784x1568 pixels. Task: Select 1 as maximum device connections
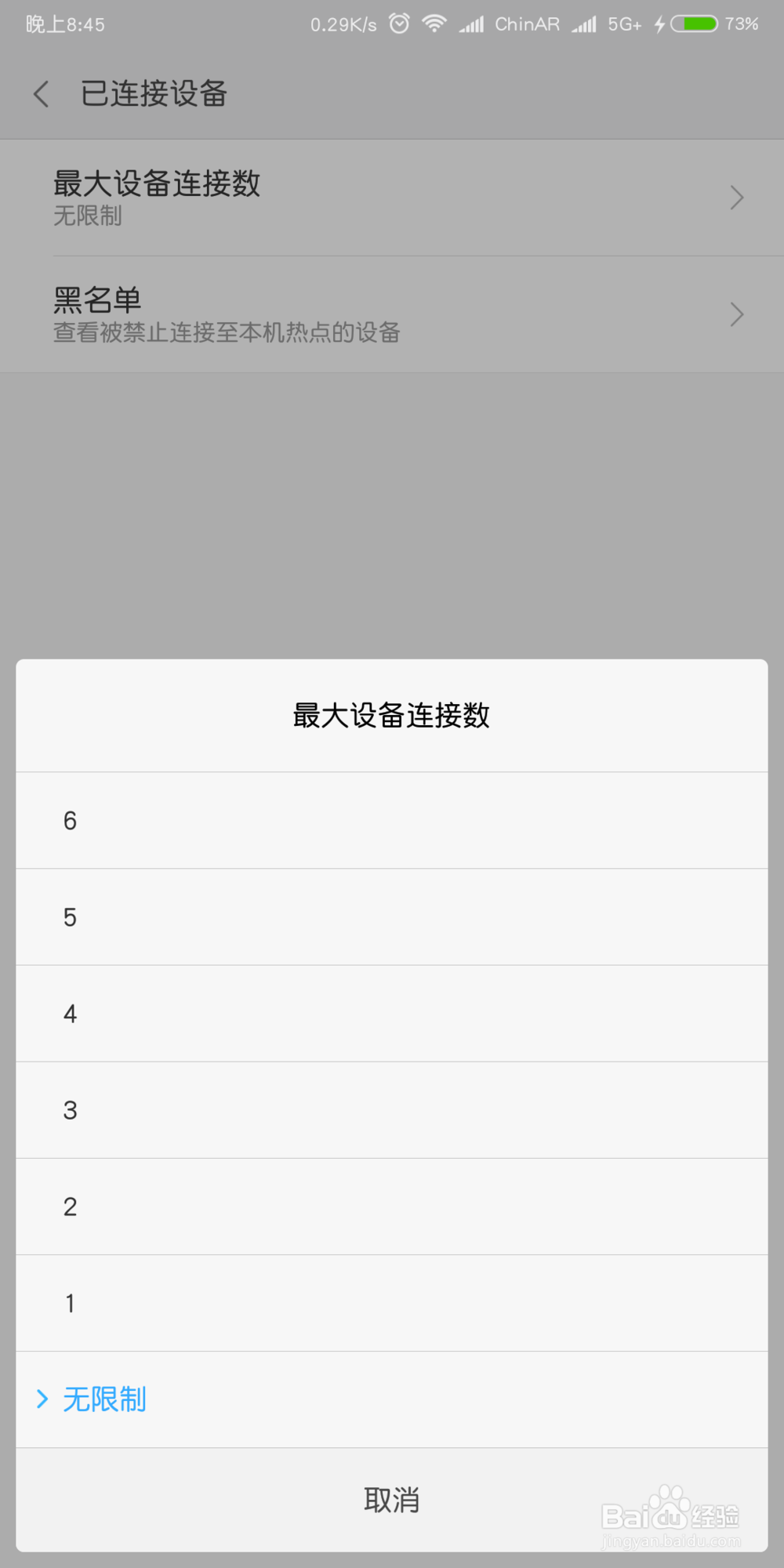[x=392, y=1302]
